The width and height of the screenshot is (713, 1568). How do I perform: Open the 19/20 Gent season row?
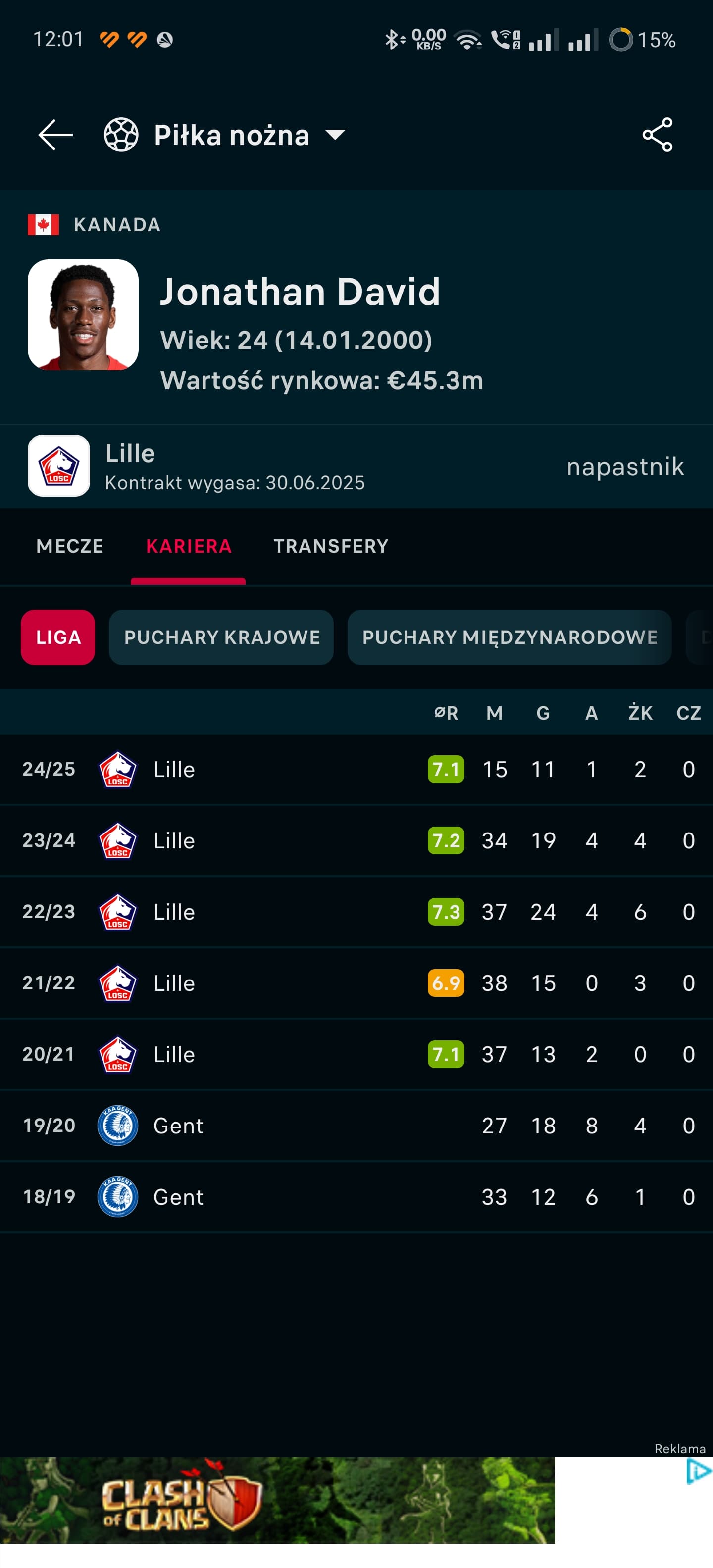tap(356, 1126)
